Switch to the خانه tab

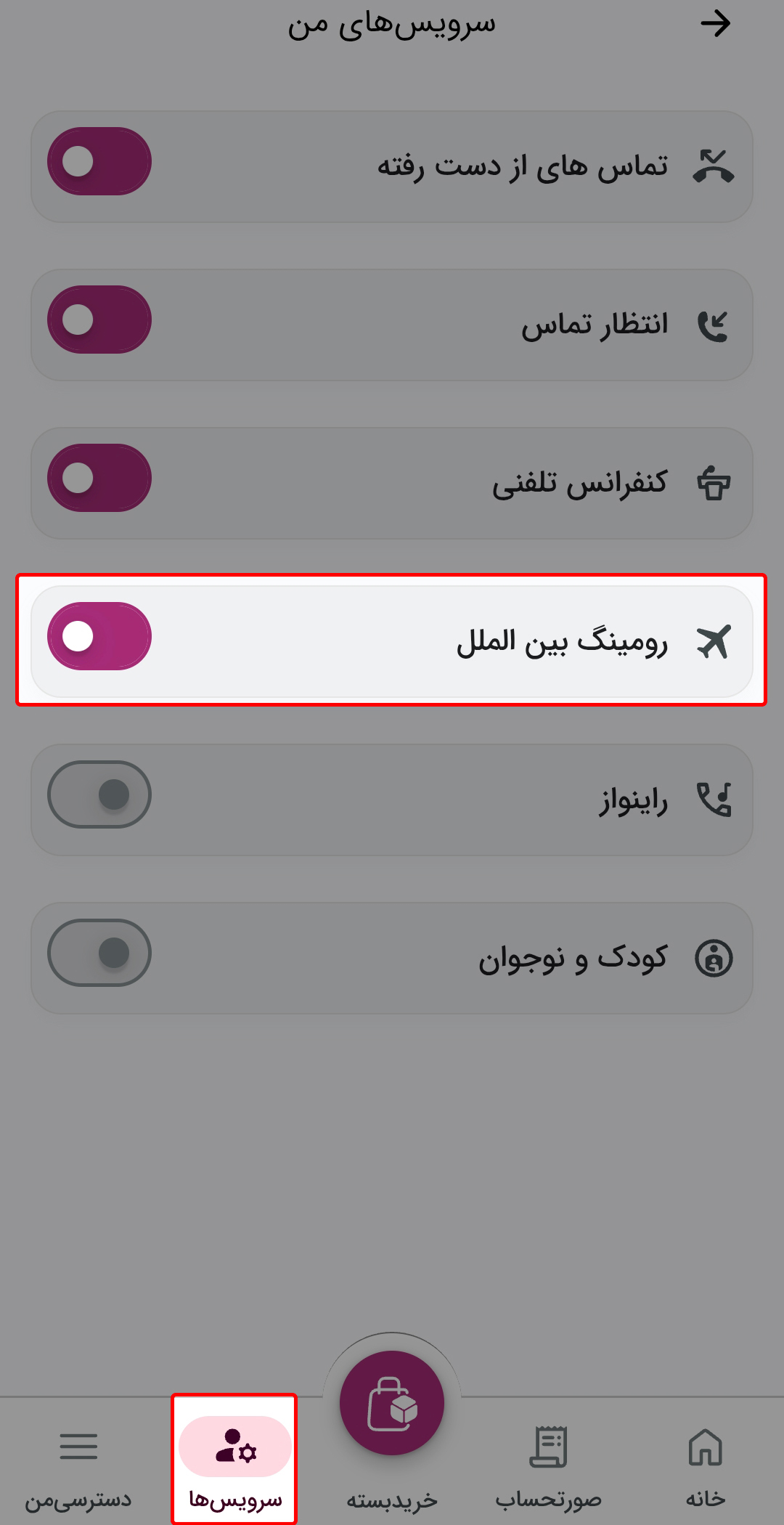pos(706,1465)
